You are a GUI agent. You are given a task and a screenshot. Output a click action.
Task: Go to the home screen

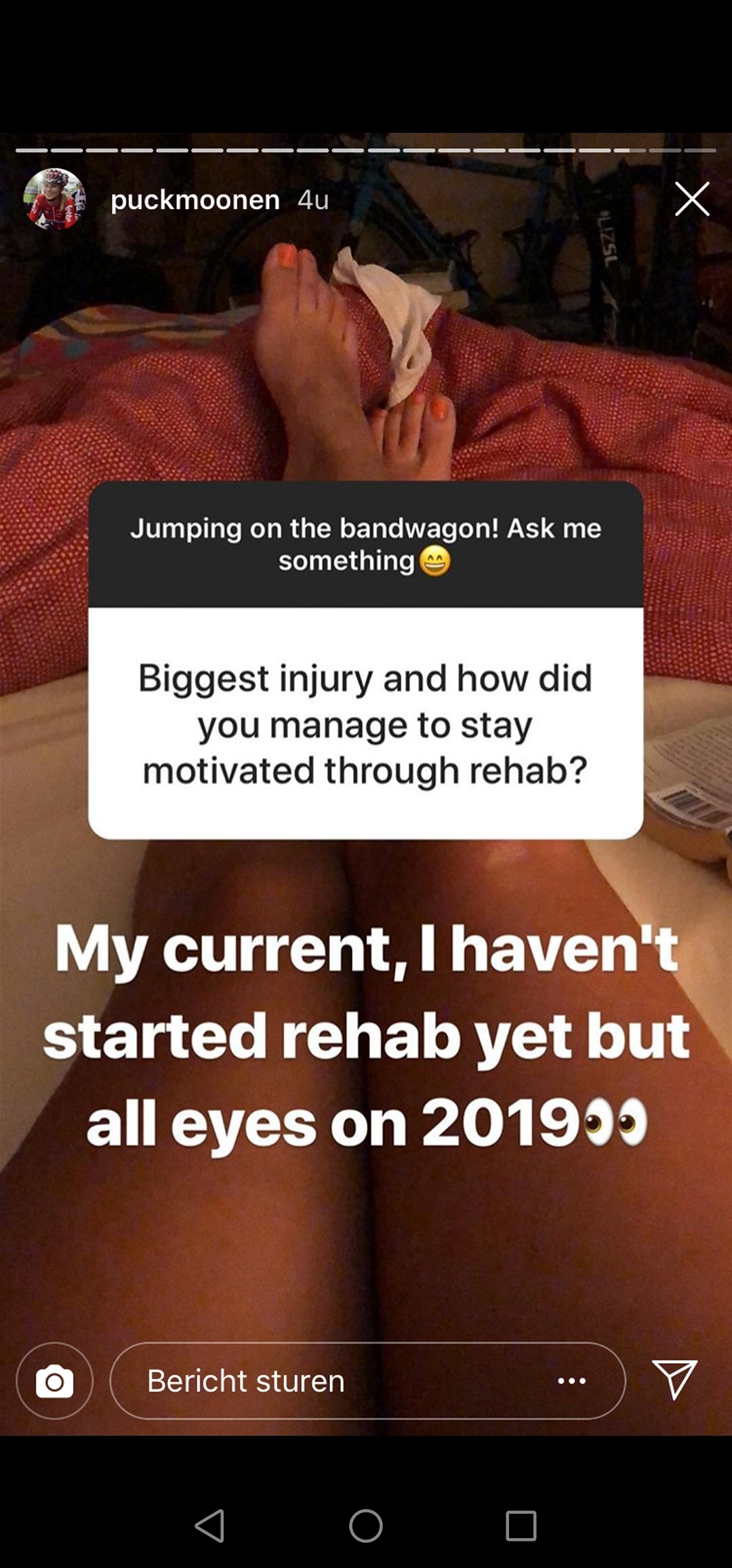(x=366, y=1526)
